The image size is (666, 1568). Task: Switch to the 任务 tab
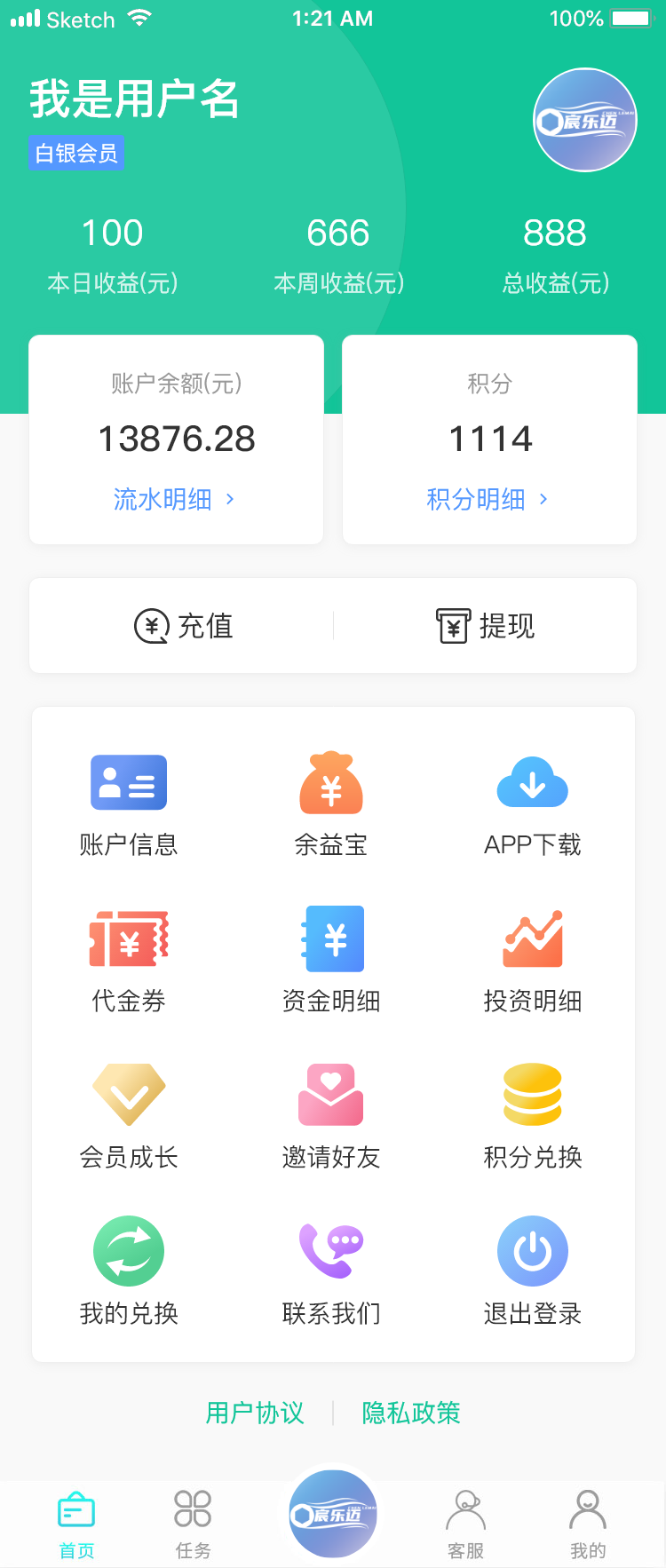(193, 1523)
